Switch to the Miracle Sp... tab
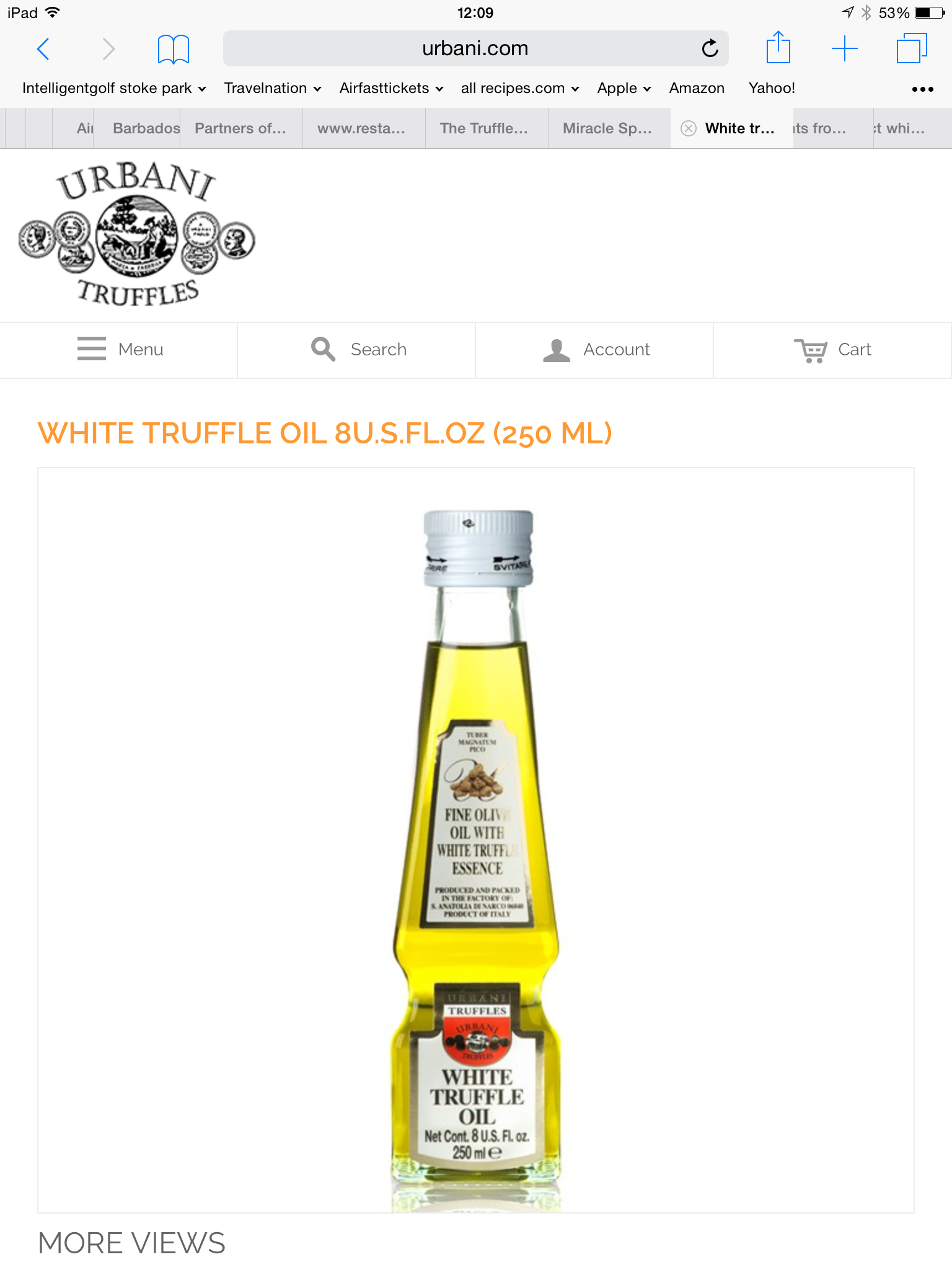952x1270 pixels. point(607,128)
